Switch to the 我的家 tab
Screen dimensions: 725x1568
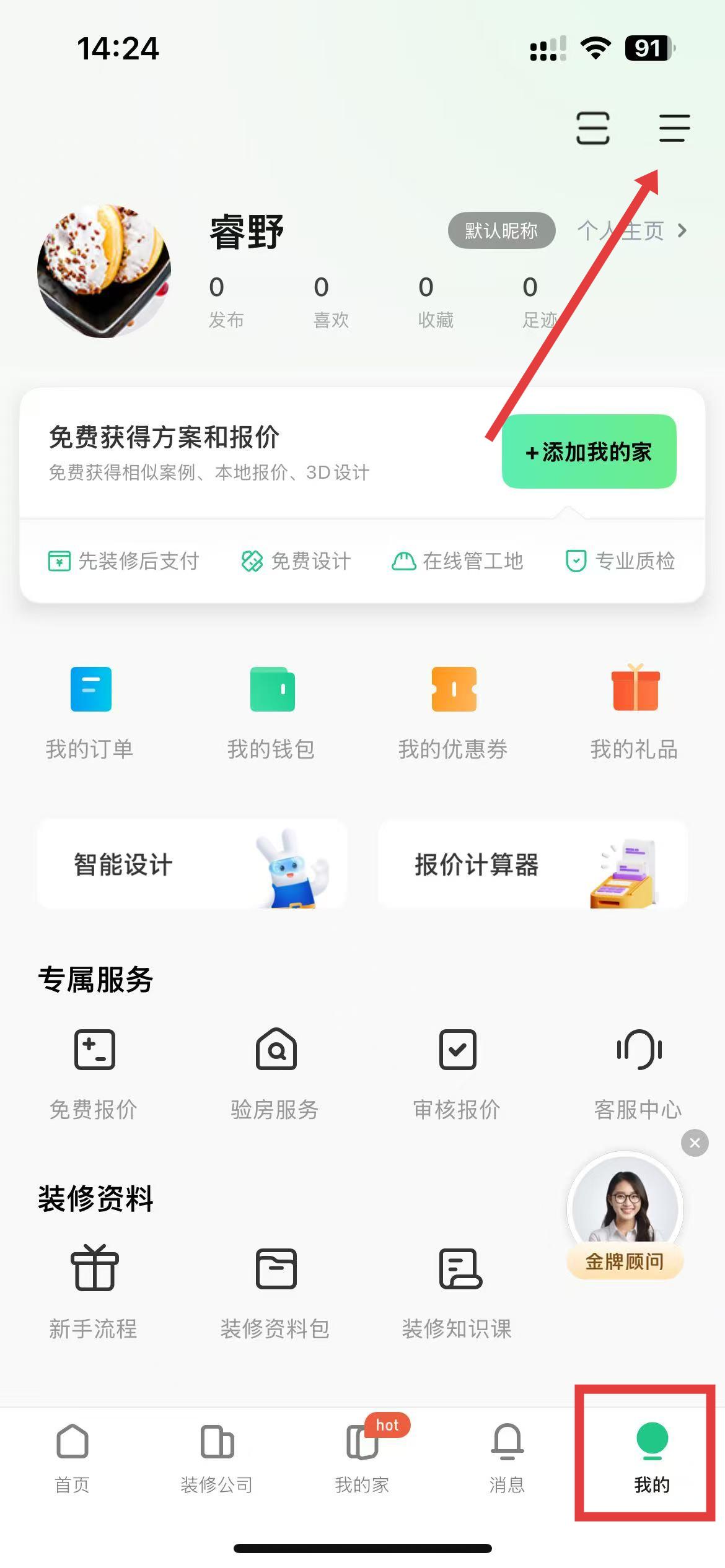click(362, 1458)
